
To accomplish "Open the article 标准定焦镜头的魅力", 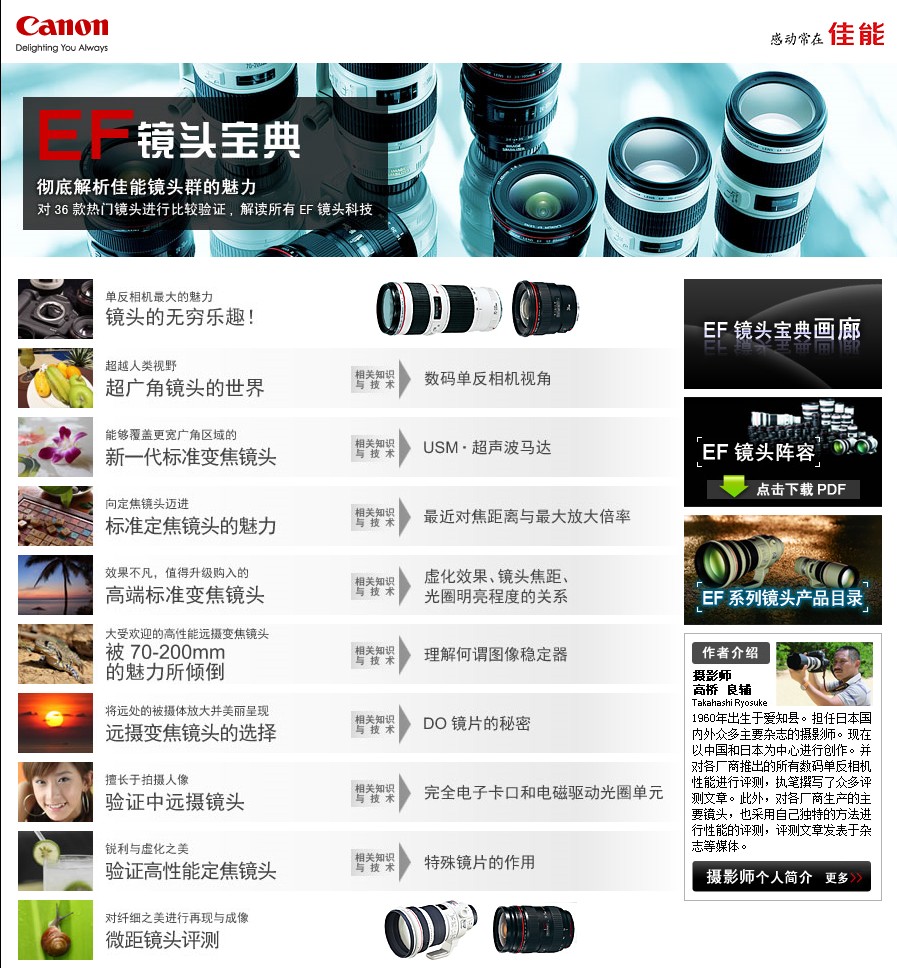I will (190, 526).
